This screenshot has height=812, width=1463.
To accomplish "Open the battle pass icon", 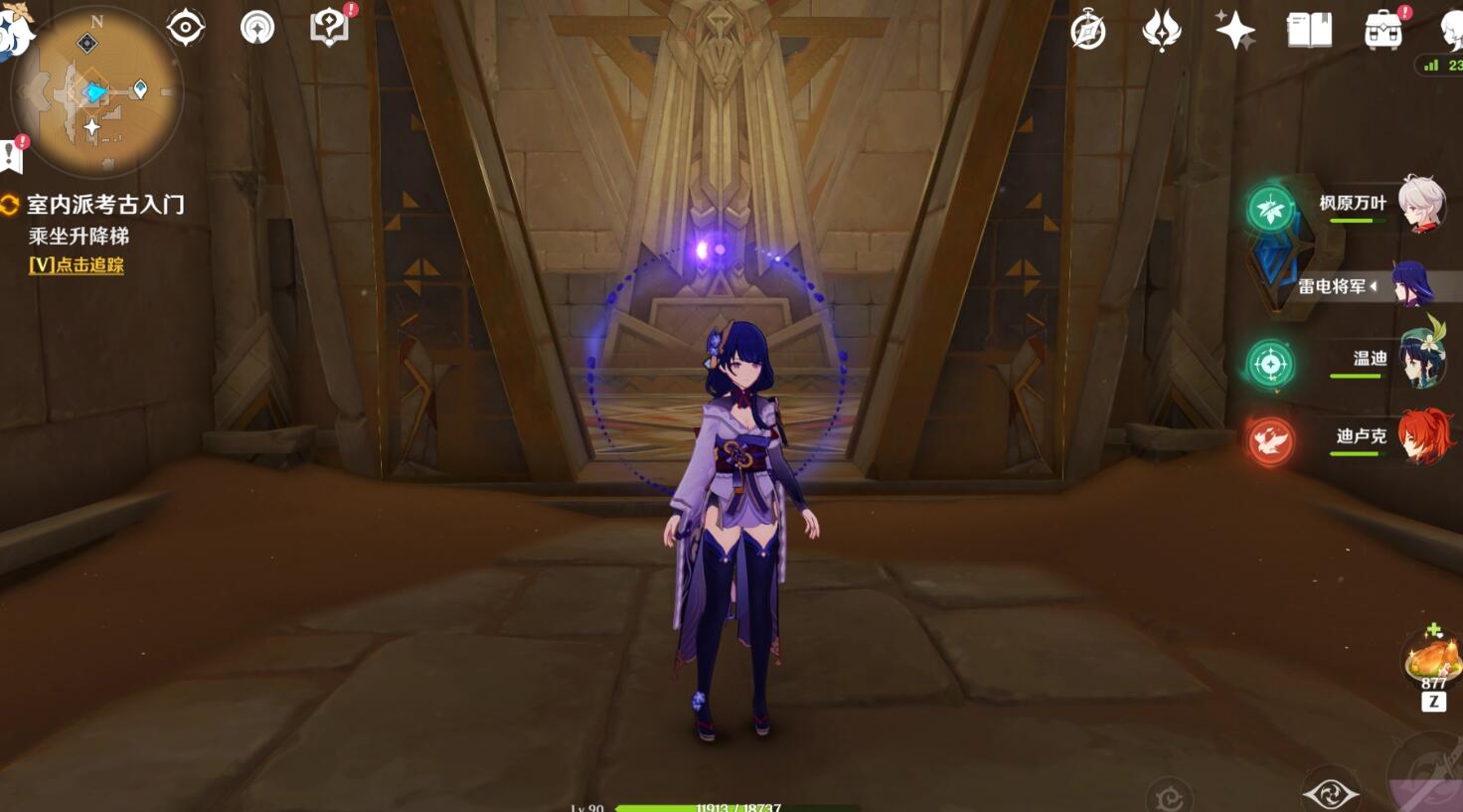I will [x=1161, y=30].
